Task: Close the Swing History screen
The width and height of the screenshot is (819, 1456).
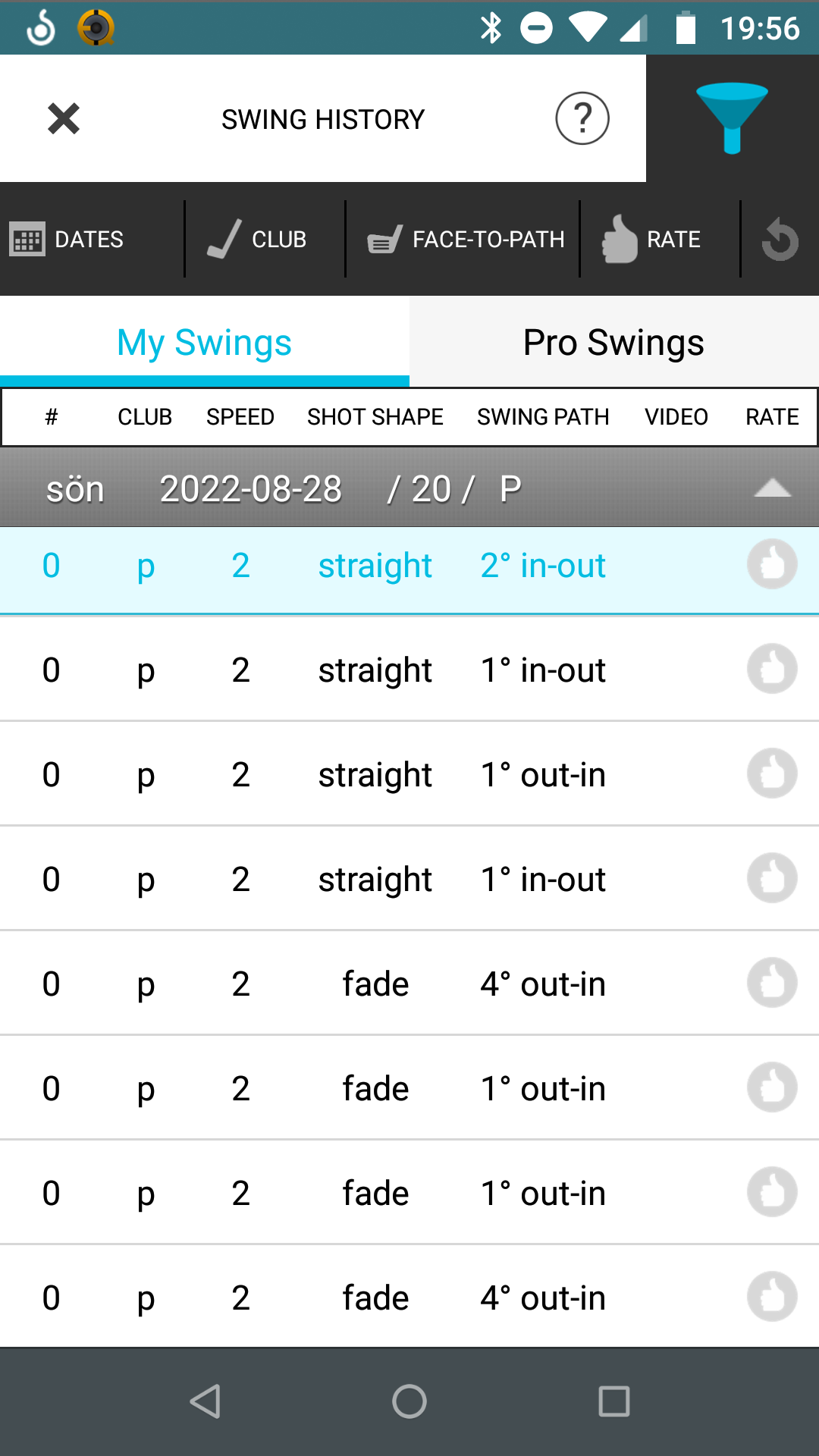Action: [x=64, y=119]
